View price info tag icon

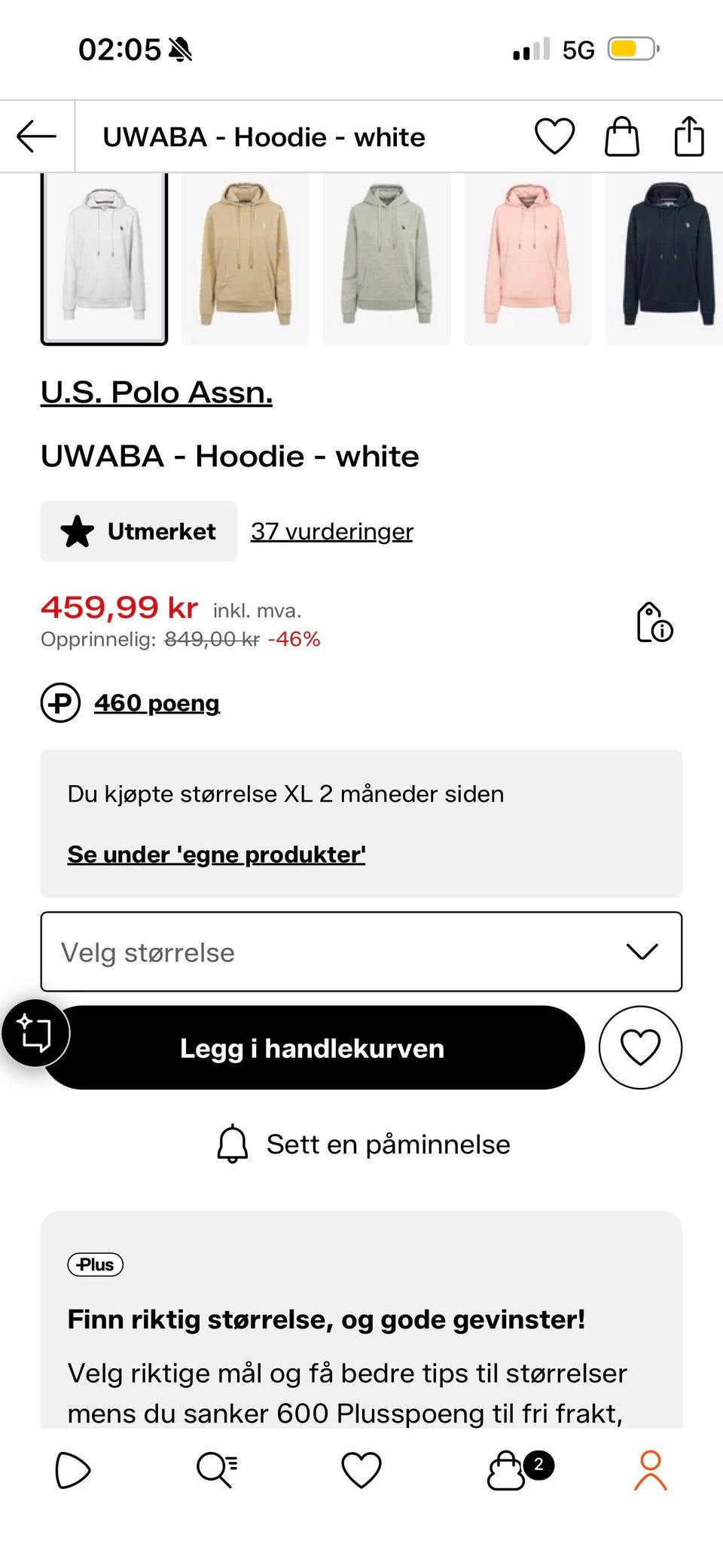(x=654, y=622)
